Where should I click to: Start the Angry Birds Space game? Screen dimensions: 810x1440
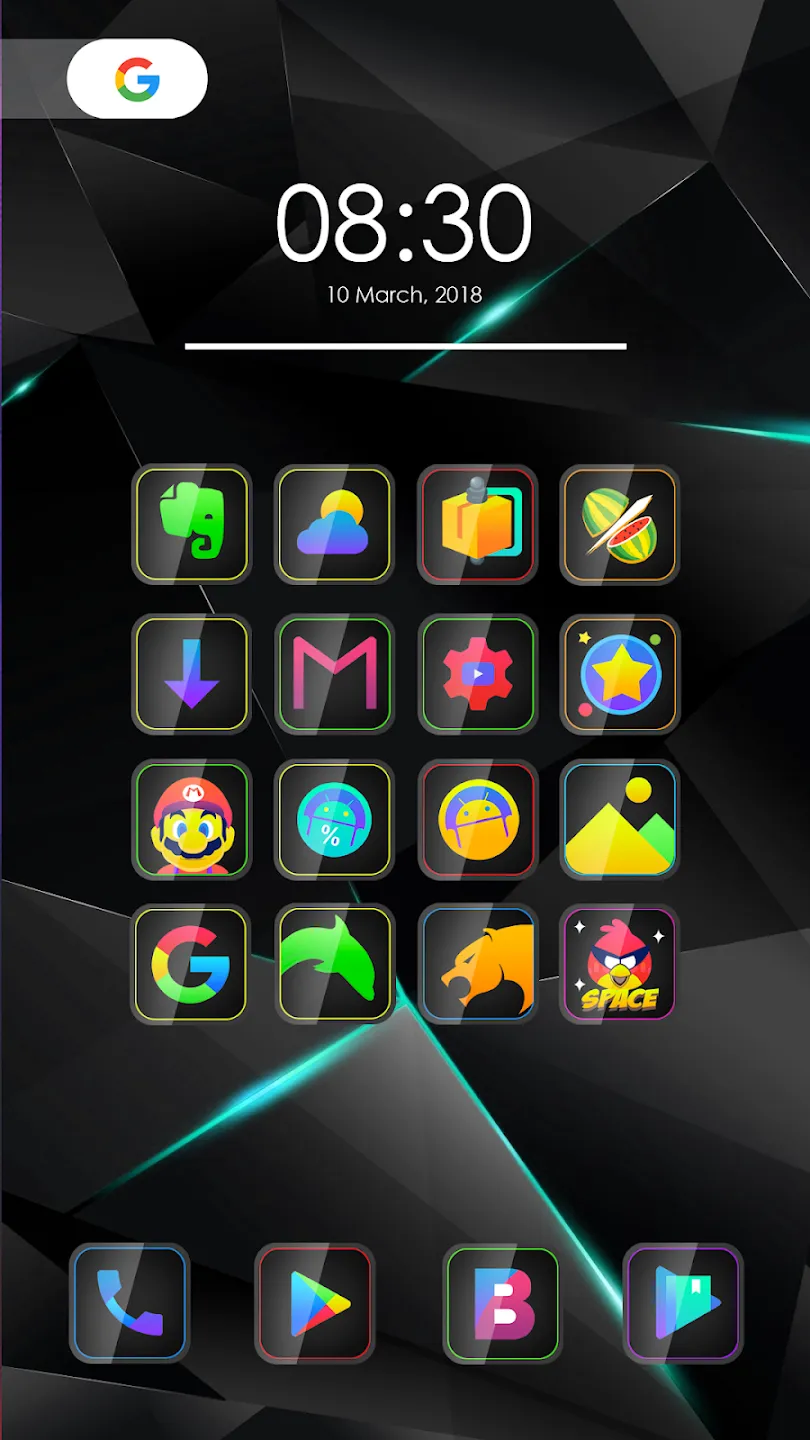620,964
